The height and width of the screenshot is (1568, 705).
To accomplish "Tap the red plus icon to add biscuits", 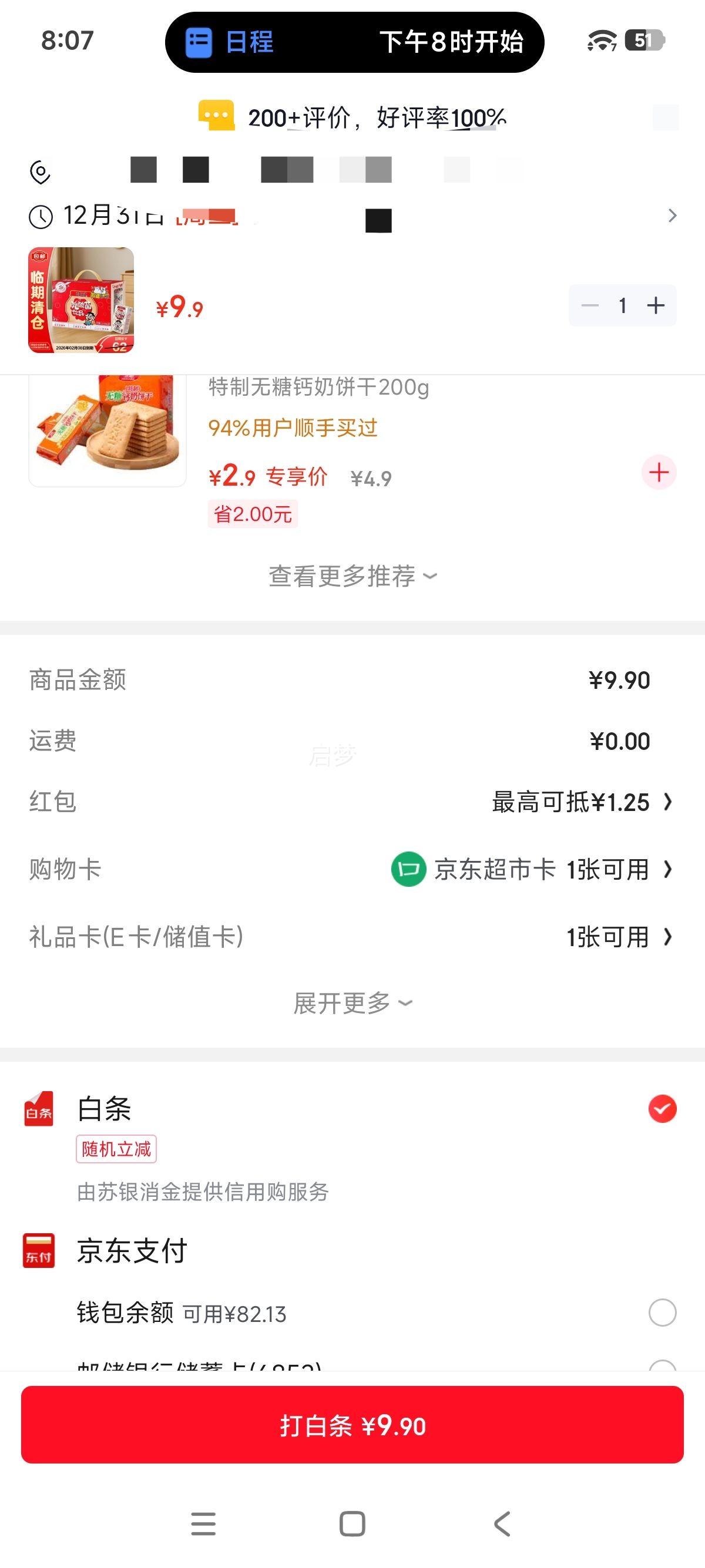I will point(658,473).
